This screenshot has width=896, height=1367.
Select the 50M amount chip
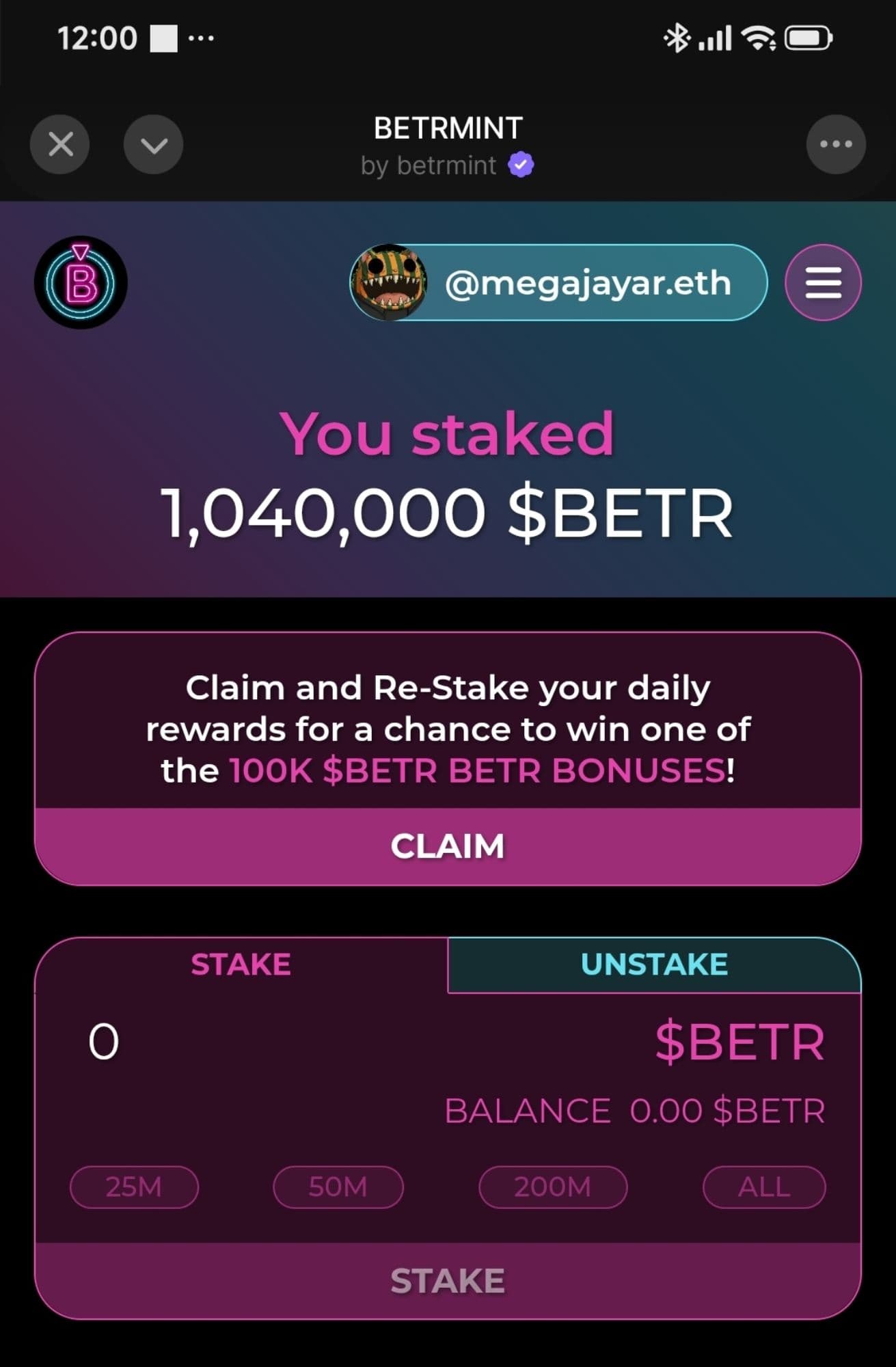pyautogui.click(x=338, y=1187)
